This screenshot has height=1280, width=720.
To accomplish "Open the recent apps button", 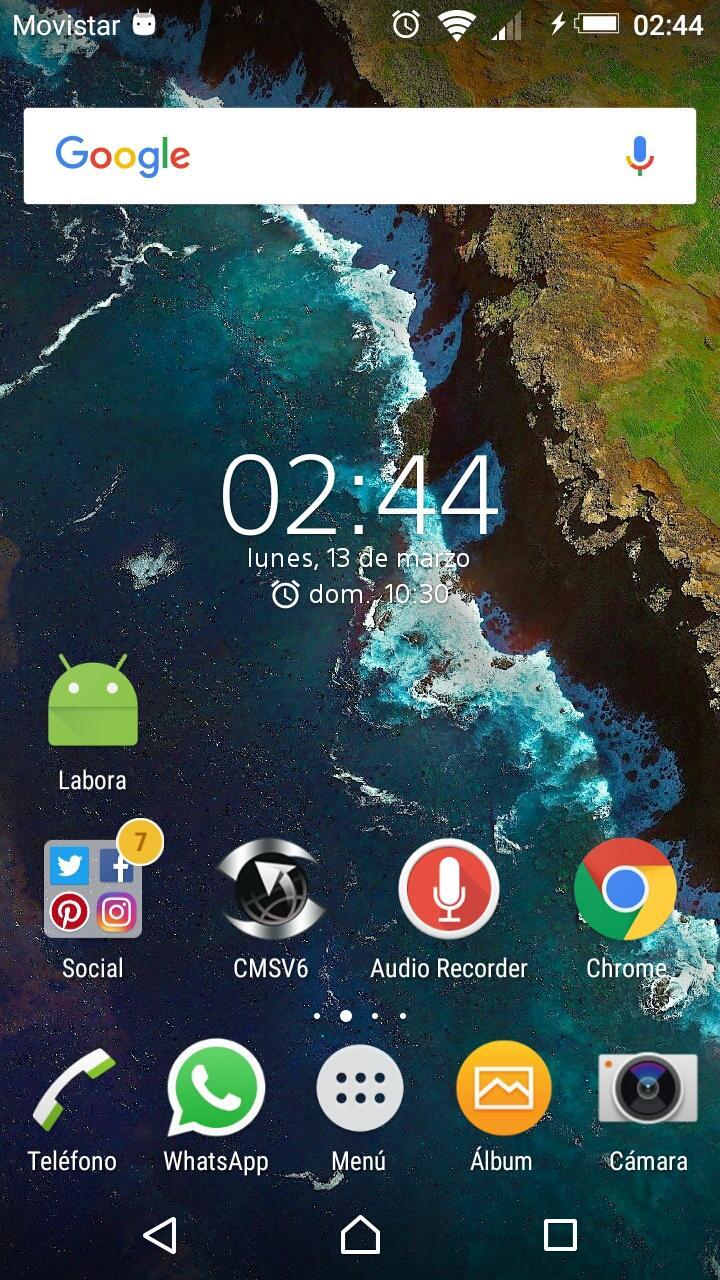I will pos(559,1235).
